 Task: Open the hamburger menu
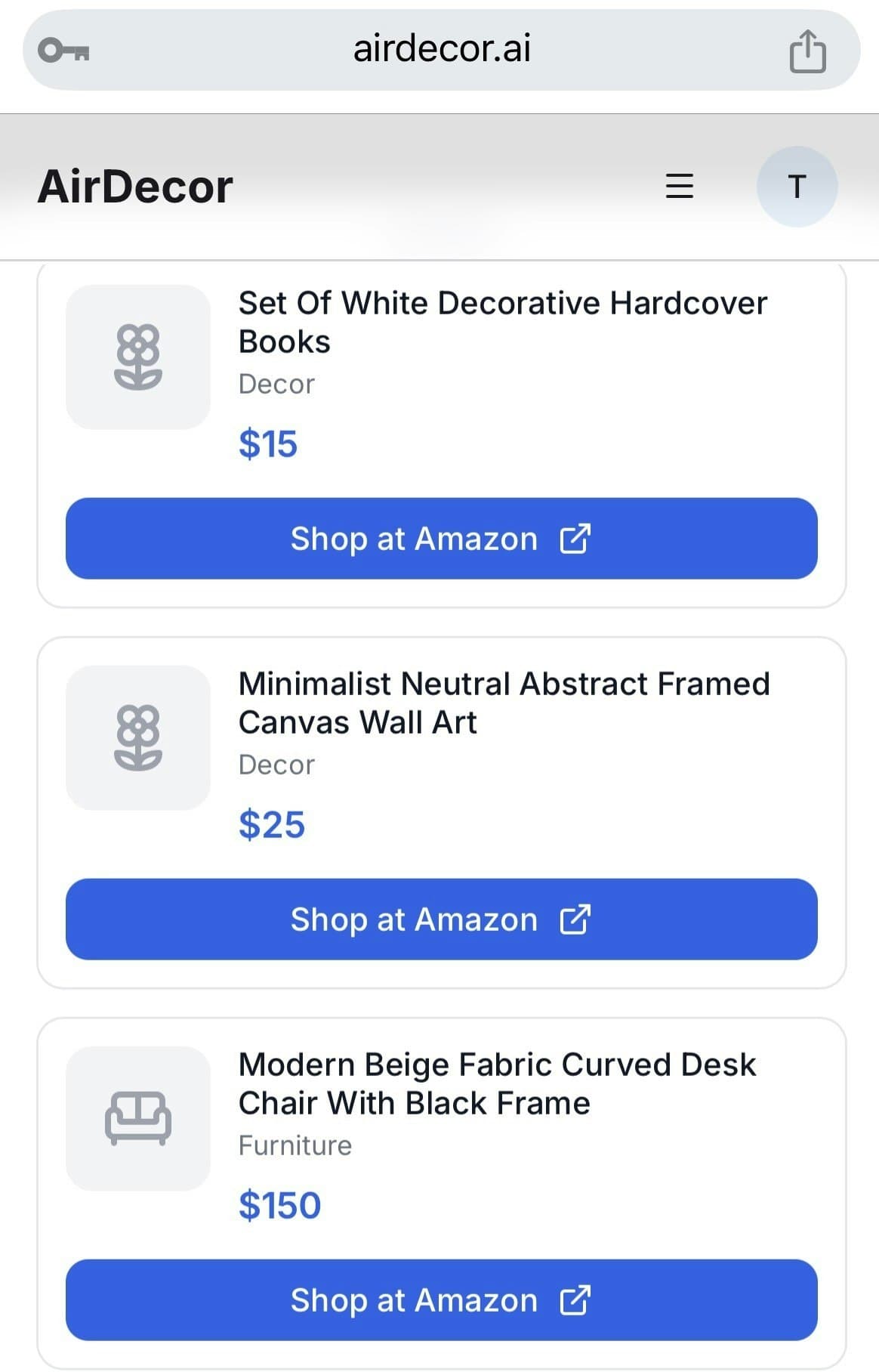tap(679, 187)
